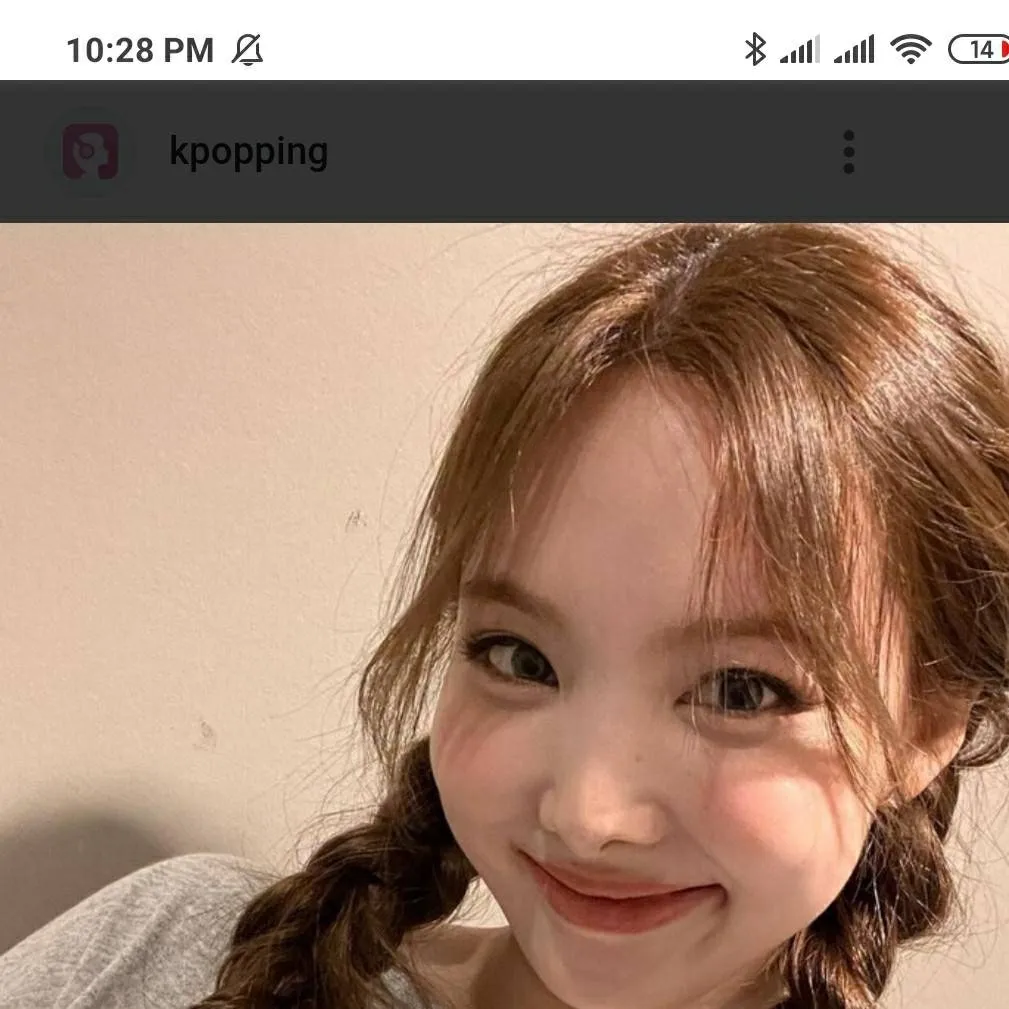This screenshot has height=1009, width=1009.
Task: Tap the kpopping app icon
Action: click(x=91, y=152)
